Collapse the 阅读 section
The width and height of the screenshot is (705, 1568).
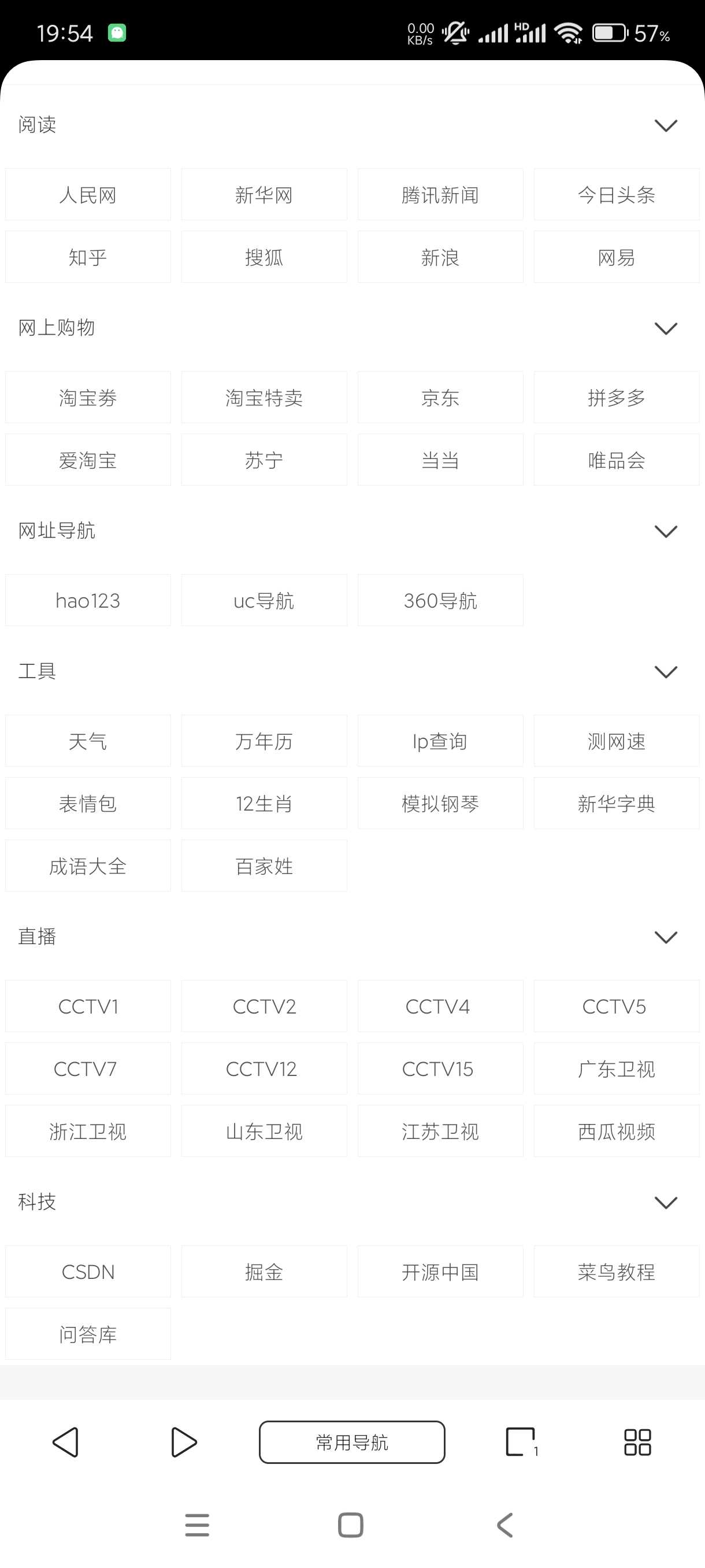(666, 125)
